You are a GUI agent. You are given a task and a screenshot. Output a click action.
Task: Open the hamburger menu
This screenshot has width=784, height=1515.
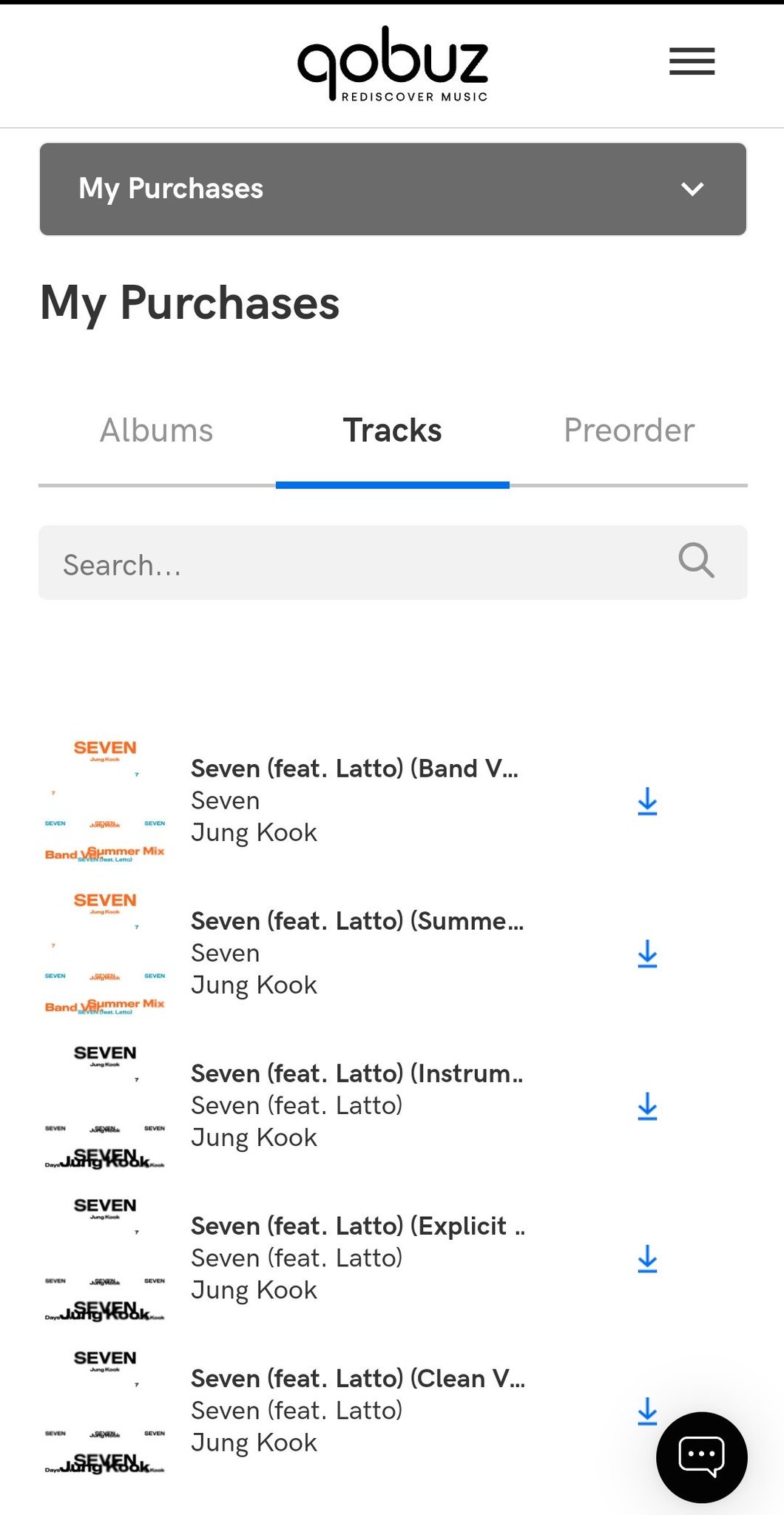(692, 61)
